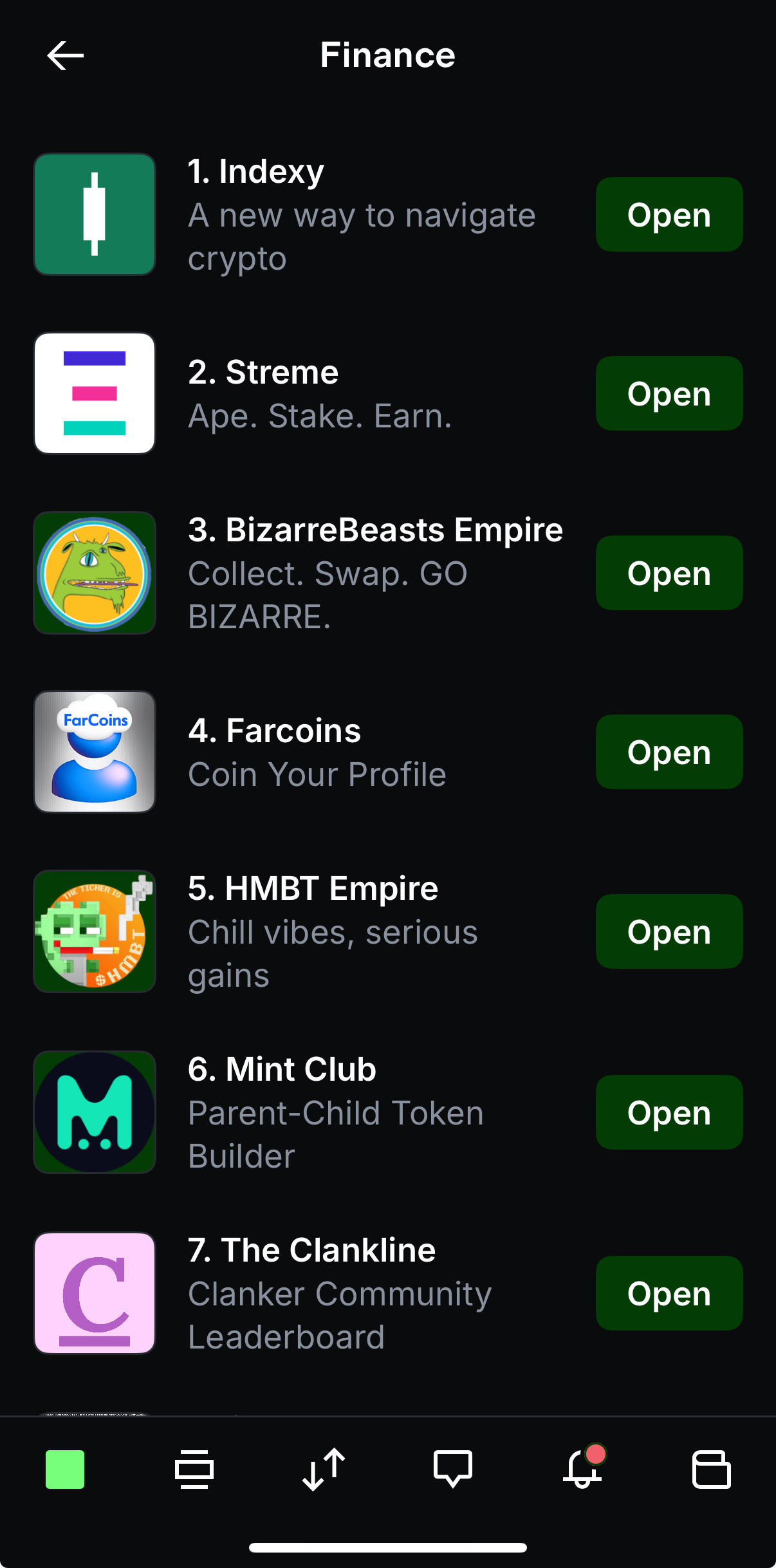Launch Farcoins with its Open button
This screenshot has height=1568, width=776.
669,752
